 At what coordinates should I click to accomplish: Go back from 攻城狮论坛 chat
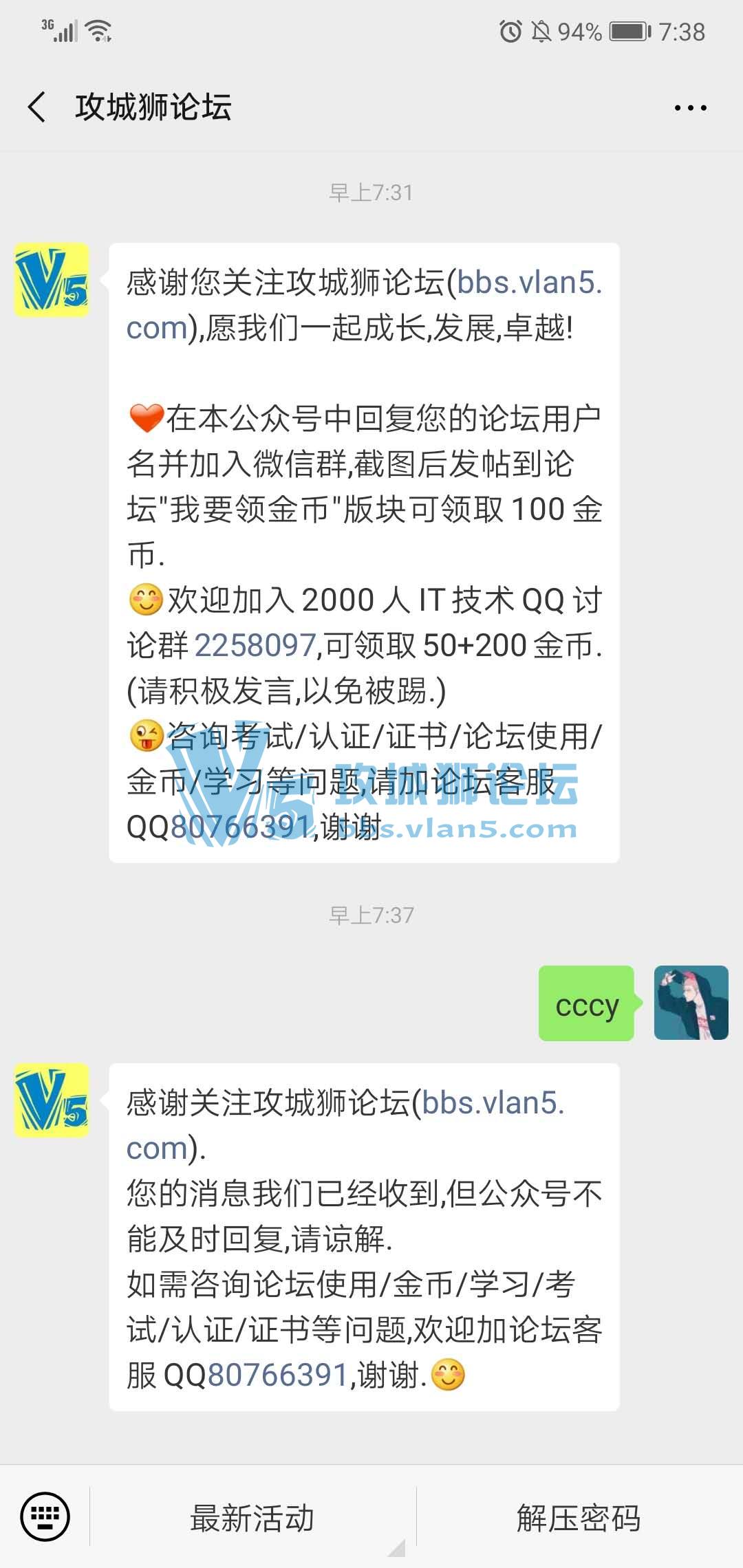(37, 107)
